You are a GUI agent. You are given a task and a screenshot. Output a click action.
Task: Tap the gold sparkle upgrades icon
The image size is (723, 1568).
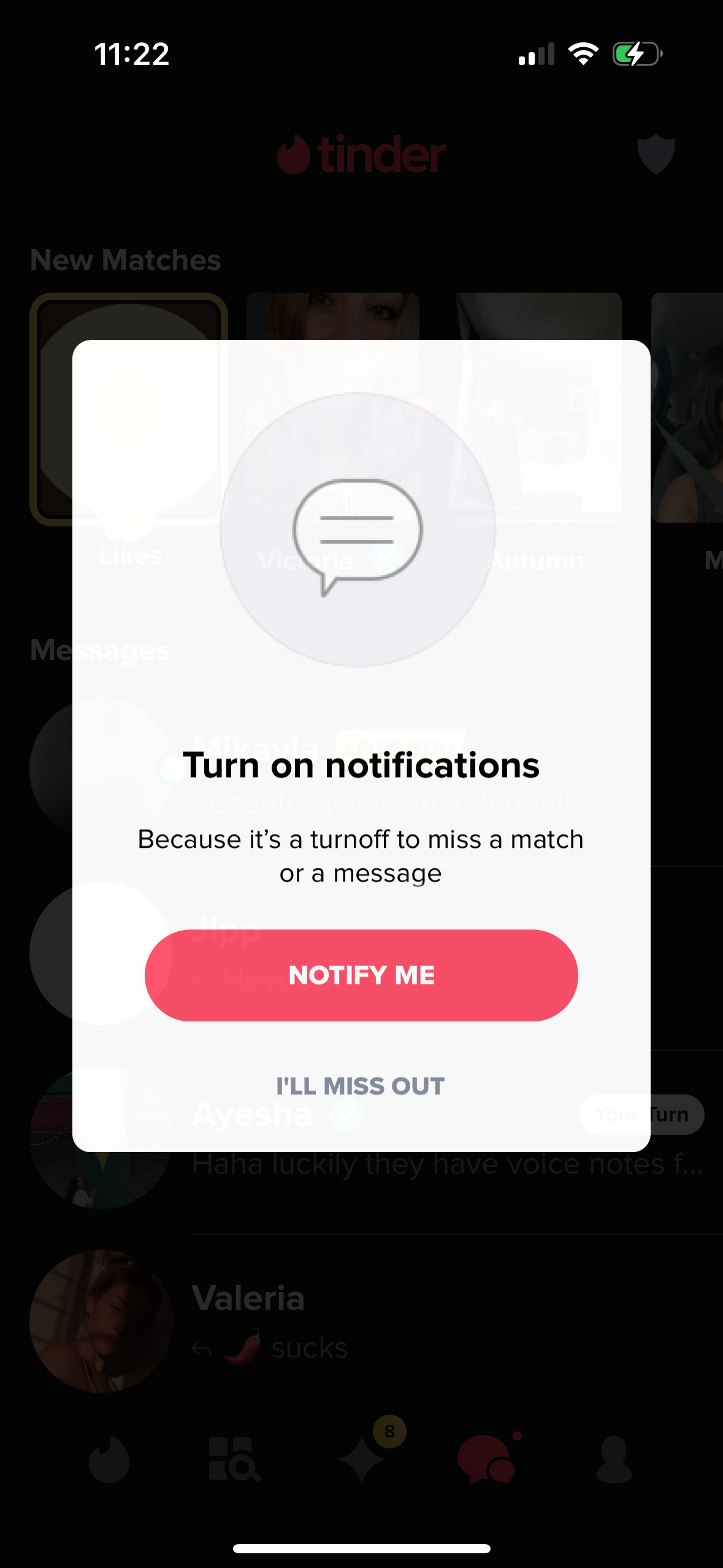point(361,1464)
